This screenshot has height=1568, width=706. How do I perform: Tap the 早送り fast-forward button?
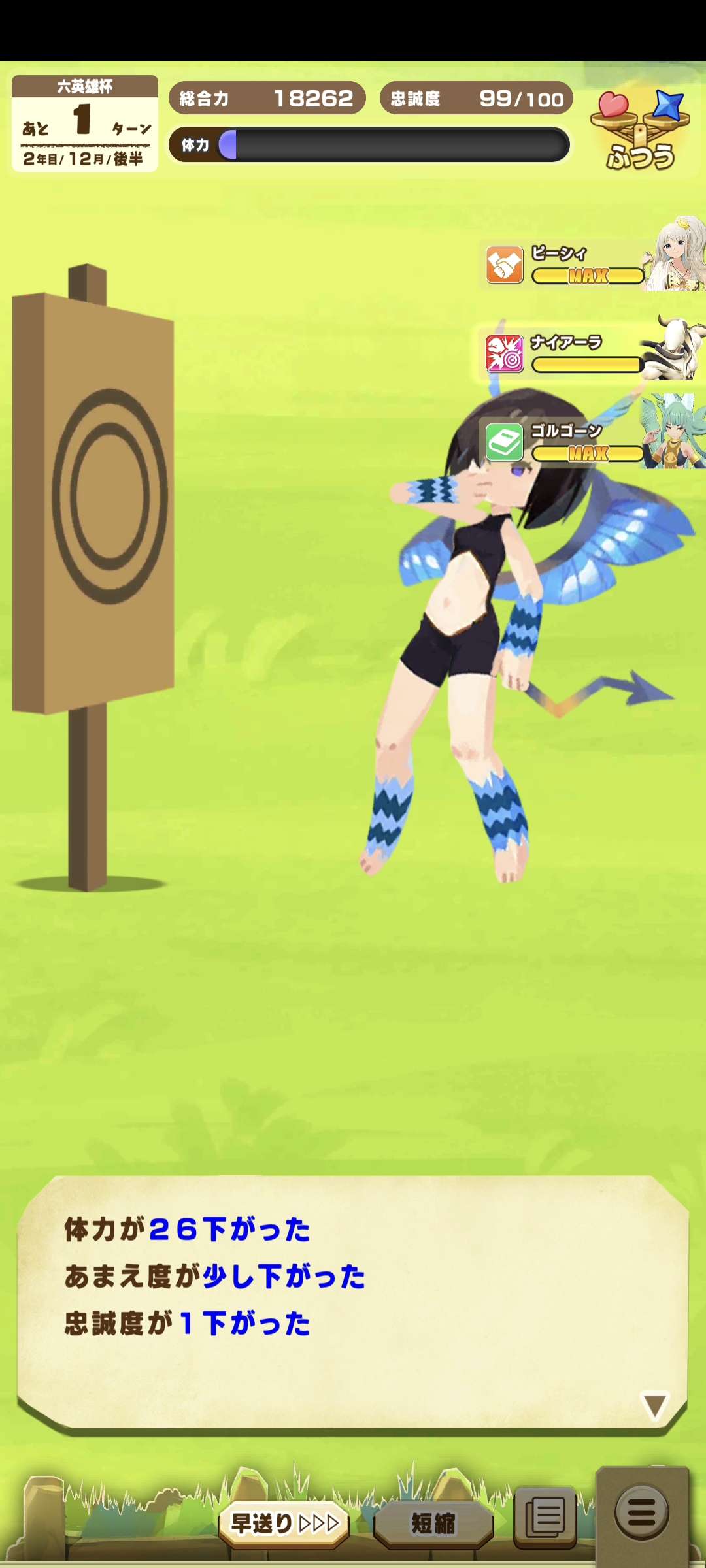[x=284, y=1524]
